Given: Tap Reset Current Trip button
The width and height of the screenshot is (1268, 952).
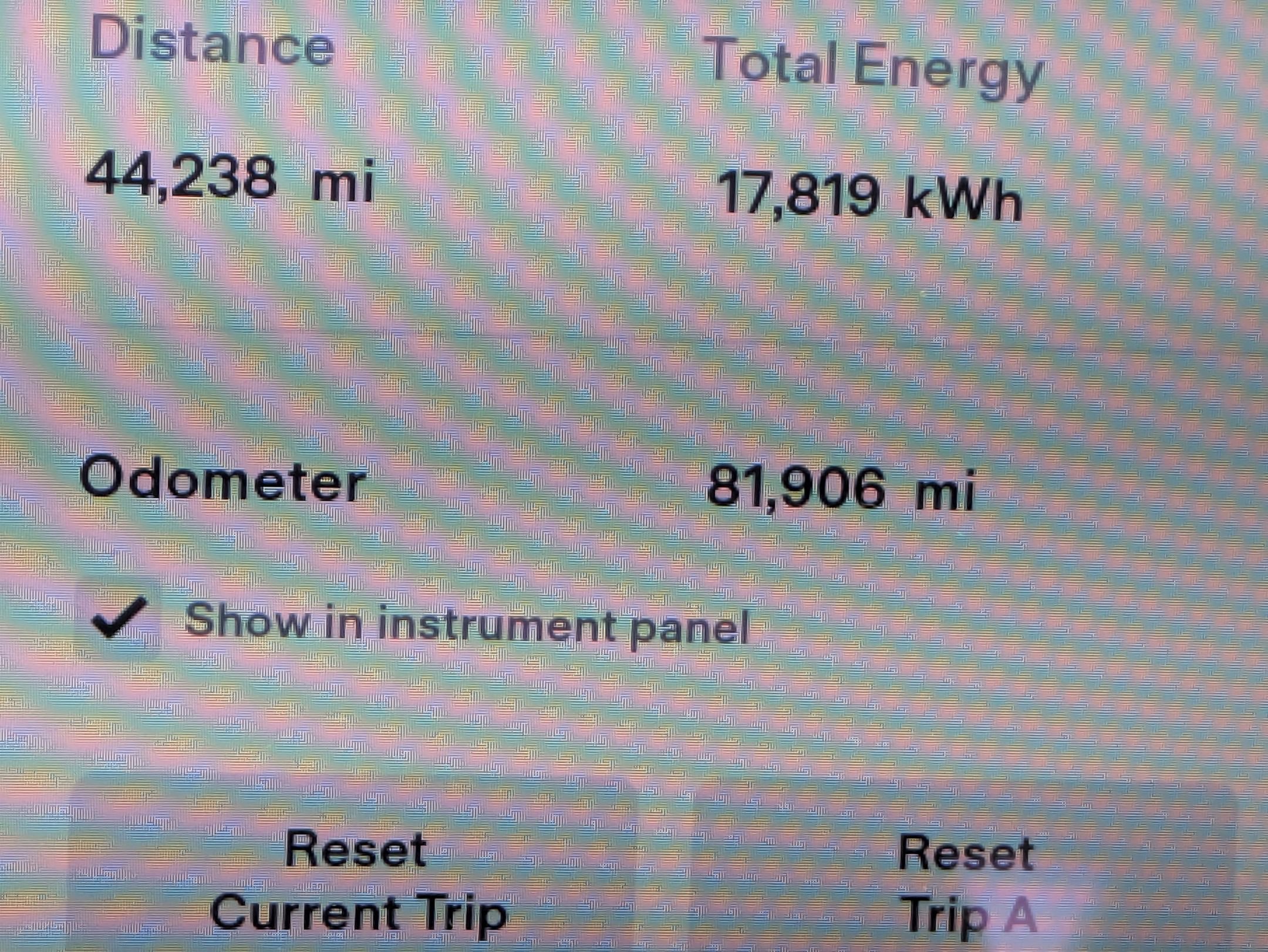Looking at the screenshot, I should 357,880.
